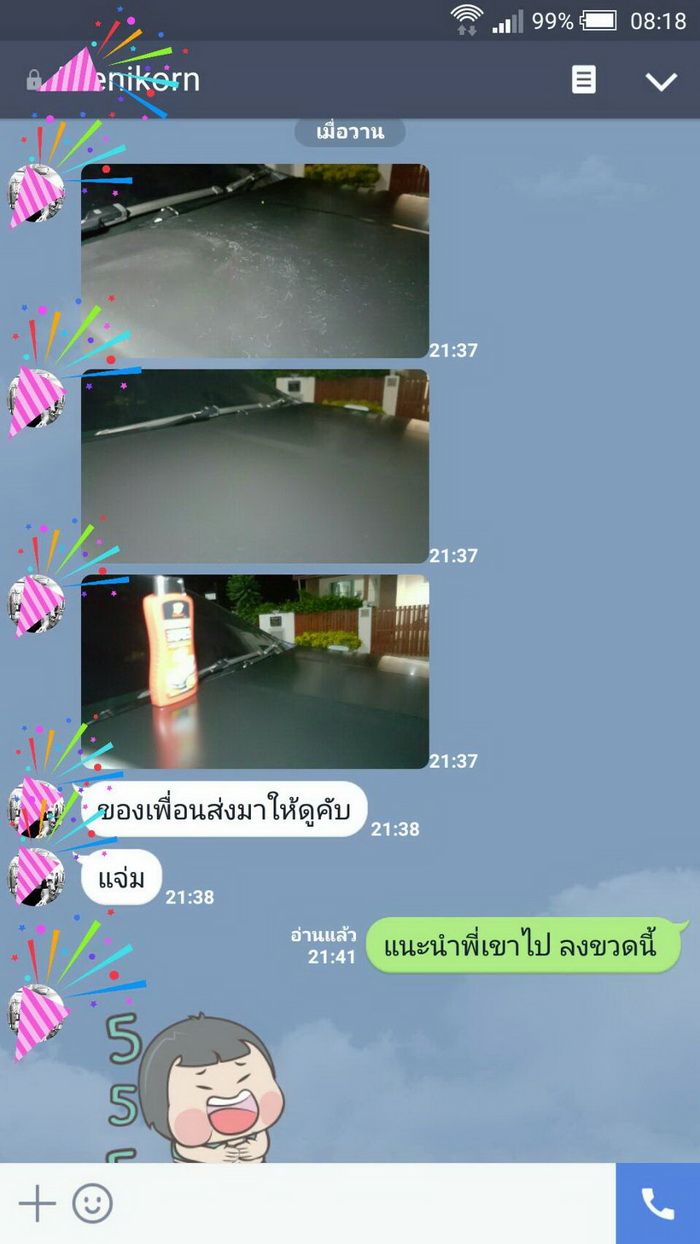View the second dark windshield photo
Image resolution: width=700 pixels, height=1244 pixels.
point(255,466)
